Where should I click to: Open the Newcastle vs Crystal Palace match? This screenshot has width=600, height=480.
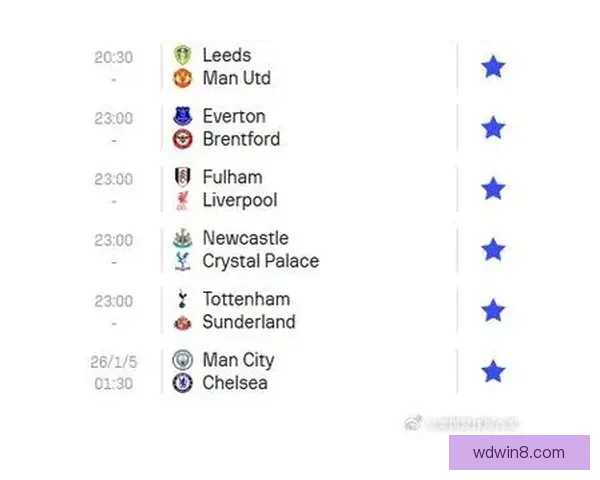(x=300, y=250)
